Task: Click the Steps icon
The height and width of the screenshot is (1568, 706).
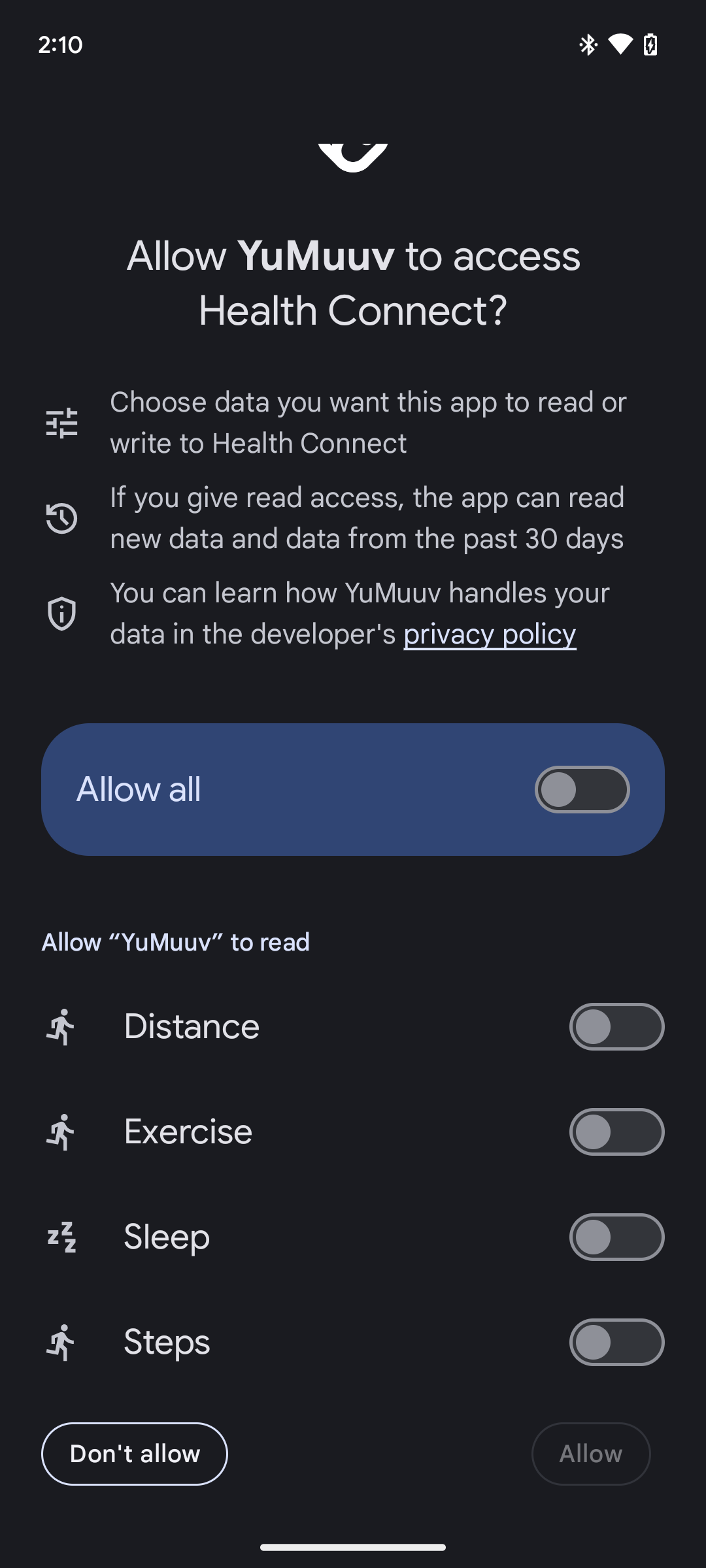Action: [61, 1343]
